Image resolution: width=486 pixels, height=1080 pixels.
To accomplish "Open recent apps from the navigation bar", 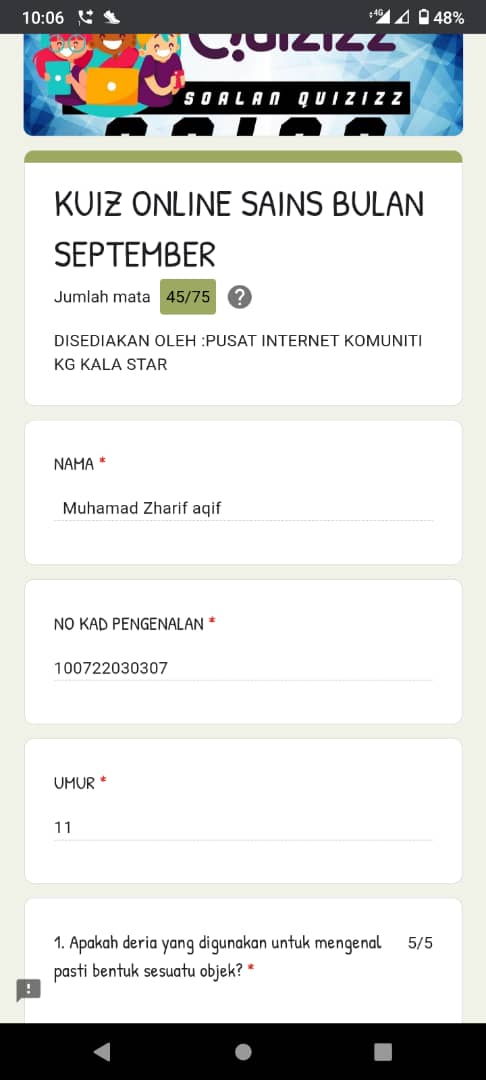I will [x=383, y=1051].
